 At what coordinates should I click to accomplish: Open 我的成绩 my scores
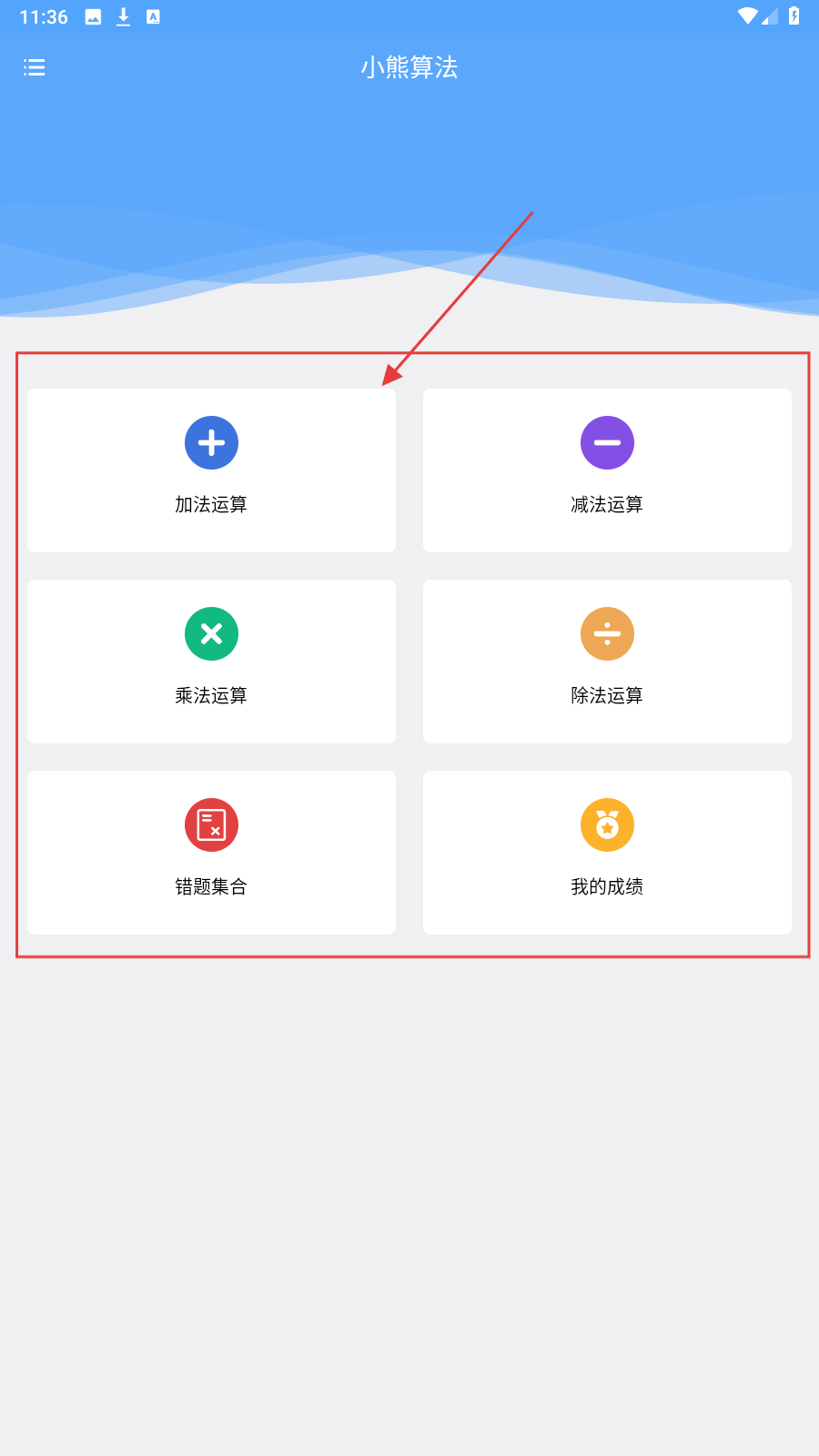coord(607,852)
